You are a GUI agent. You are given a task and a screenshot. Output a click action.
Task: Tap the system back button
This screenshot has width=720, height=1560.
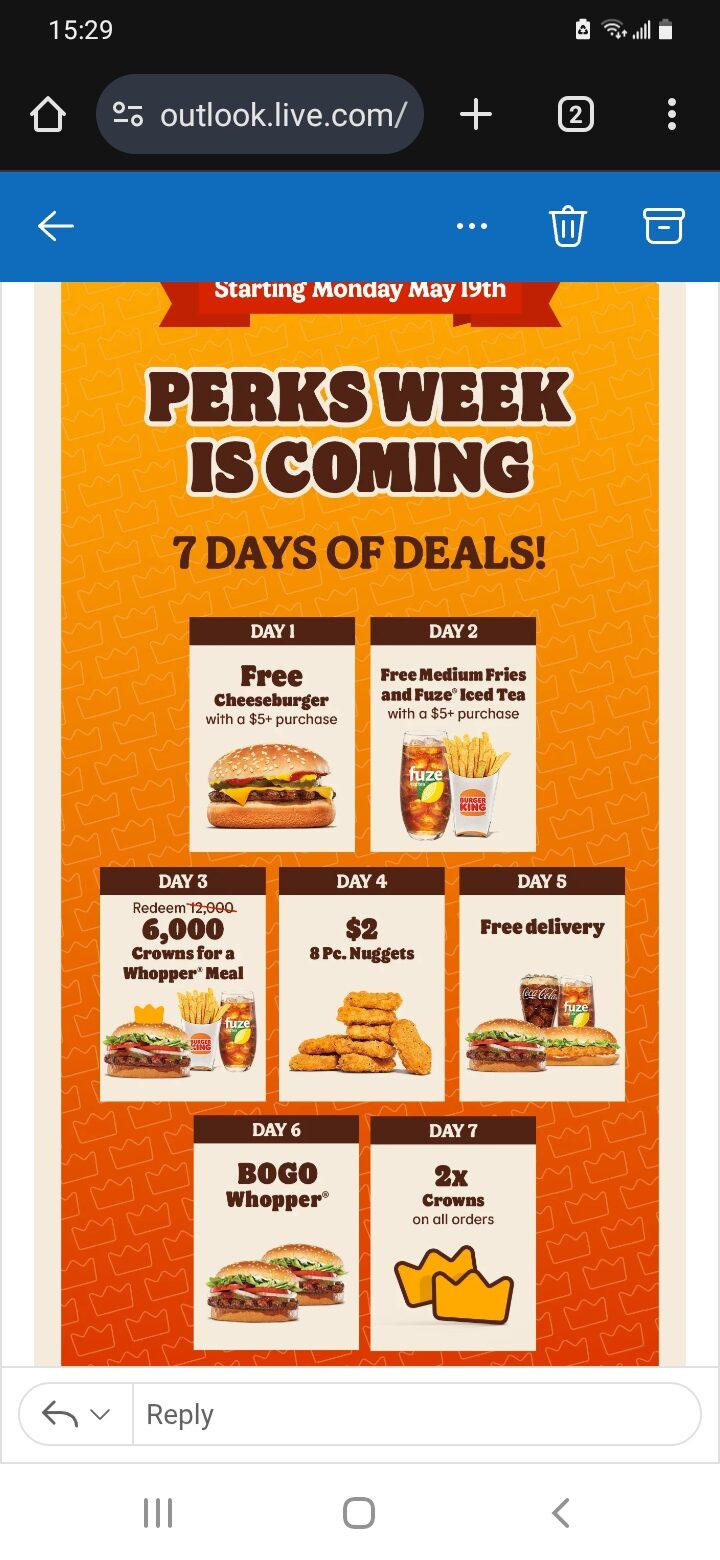[561, 1513]
